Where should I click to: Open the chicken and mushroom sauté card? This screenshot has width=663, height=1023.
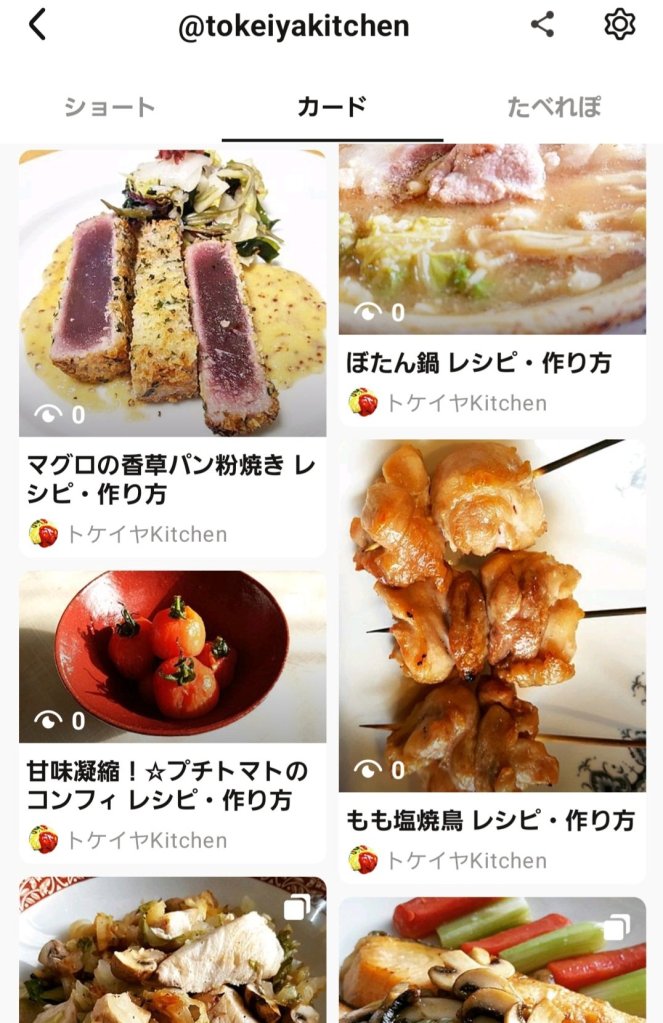172,955
